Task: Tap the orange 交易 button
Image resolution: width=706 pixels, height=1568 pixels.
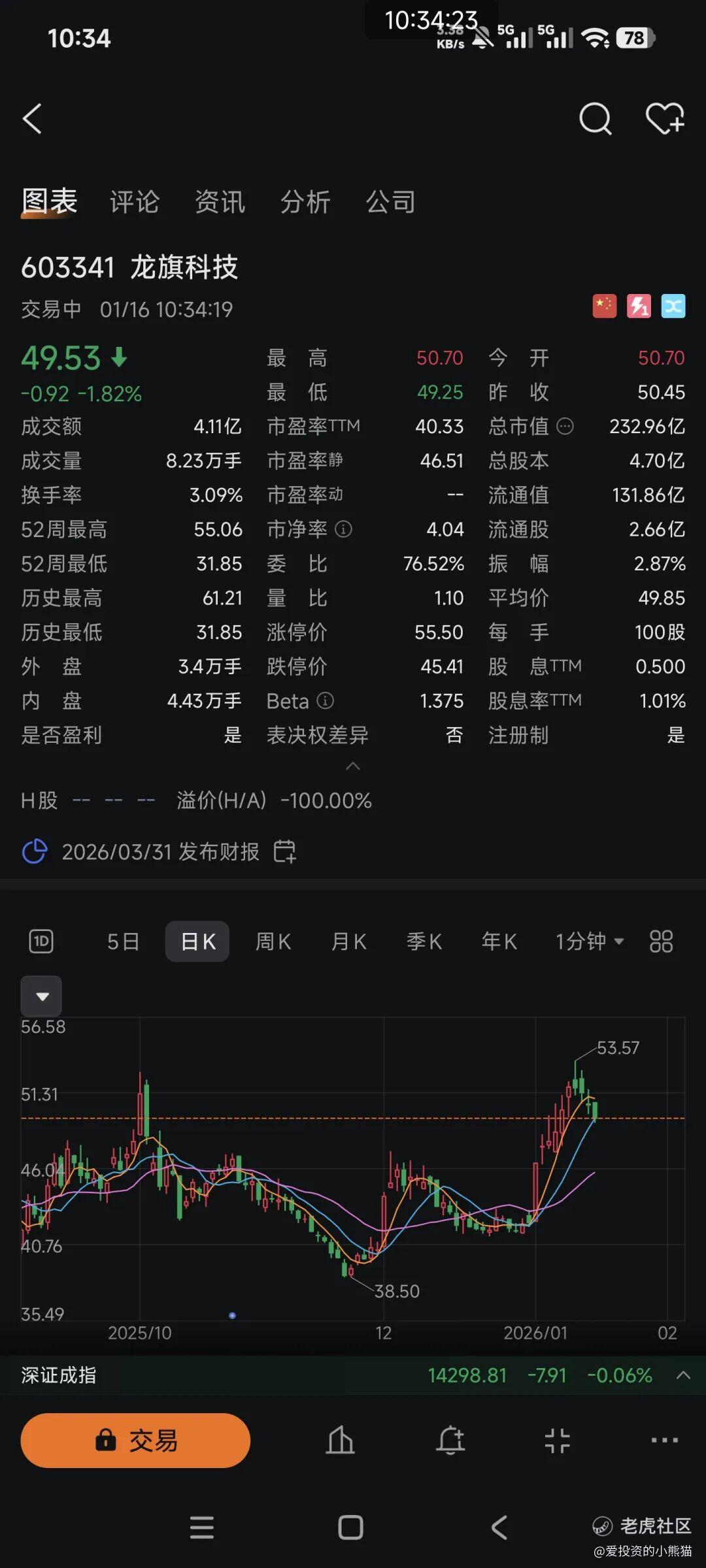Action: (x=135, y=1441)
